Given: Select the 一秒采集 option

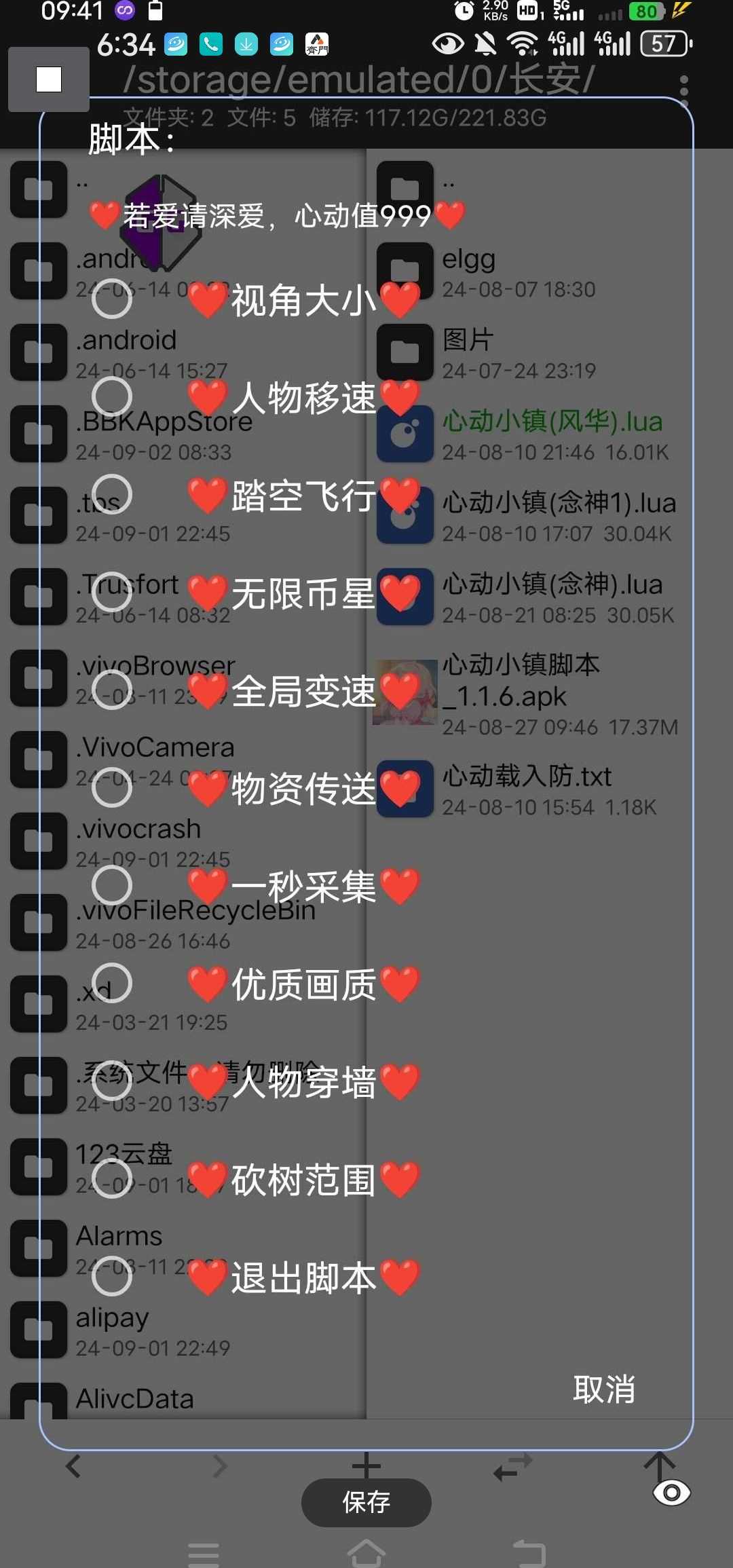Looking at the screenshot, I should tap(112, 886).
